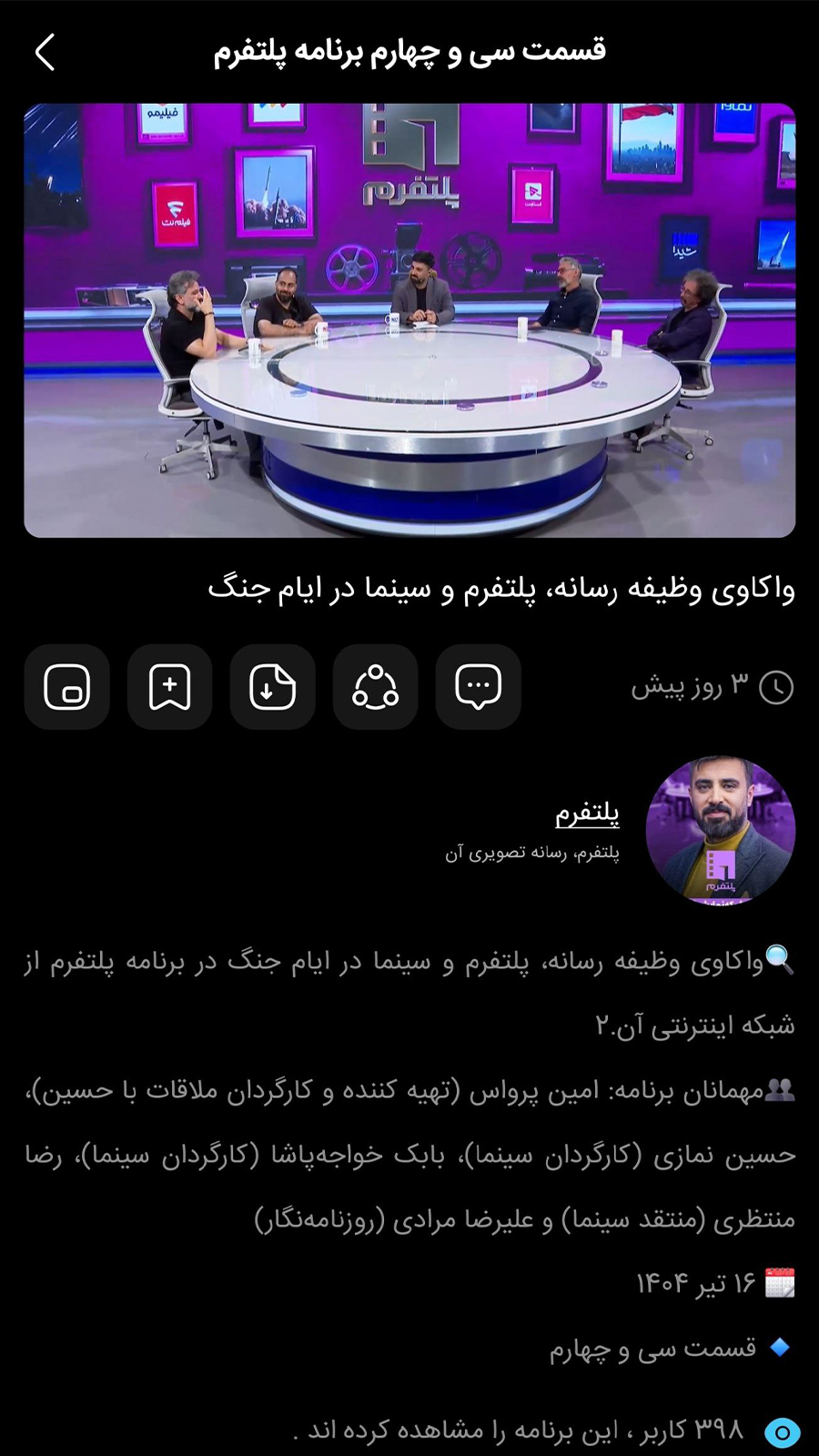Screen dimensions: 819x1456
Task: Open the comments for this episode
Action: coord(478,687)
